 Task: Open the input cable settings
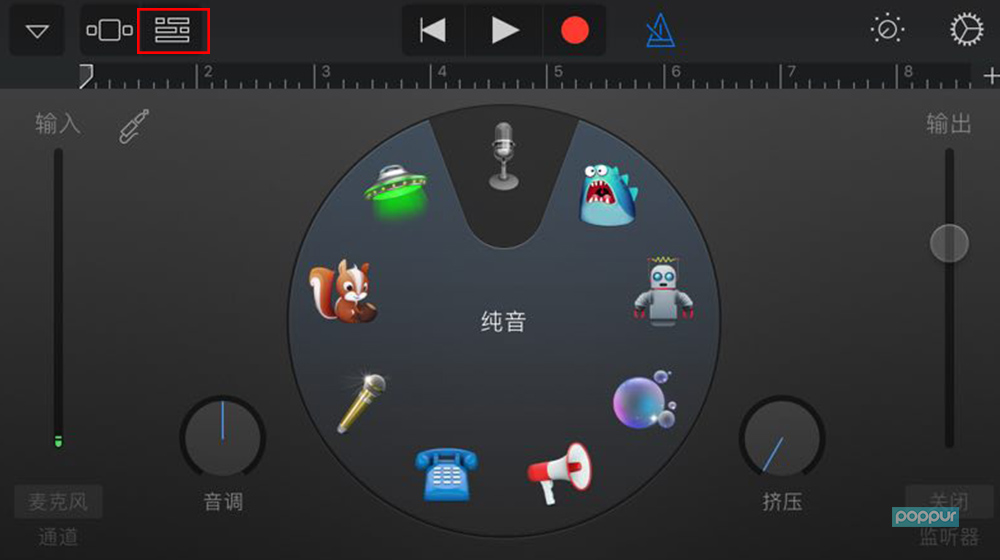134,126
